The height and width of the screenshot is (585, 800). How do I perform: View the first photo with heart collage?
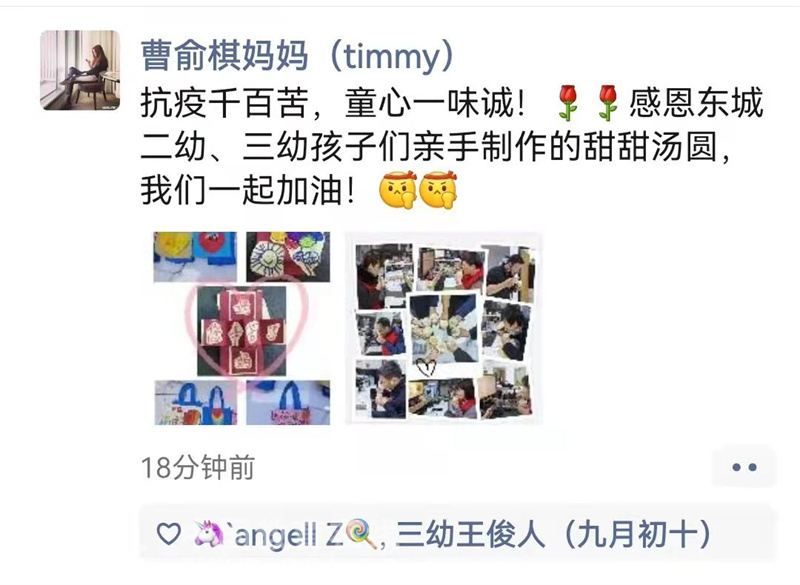coord(242,329)
